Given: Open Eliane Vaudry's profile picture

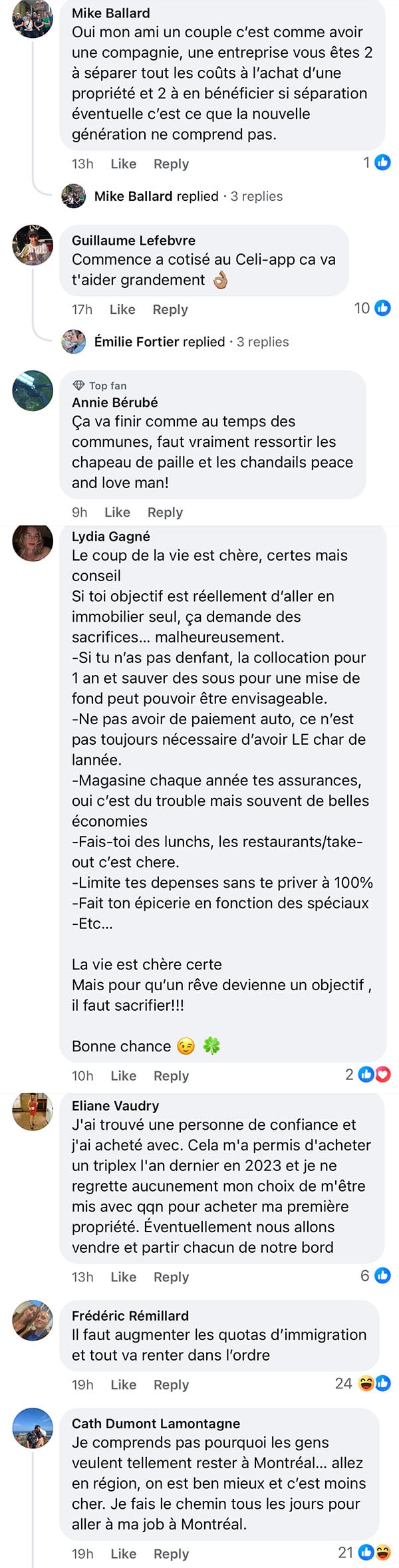Looking at the screenshot, I should (33, 1111).
